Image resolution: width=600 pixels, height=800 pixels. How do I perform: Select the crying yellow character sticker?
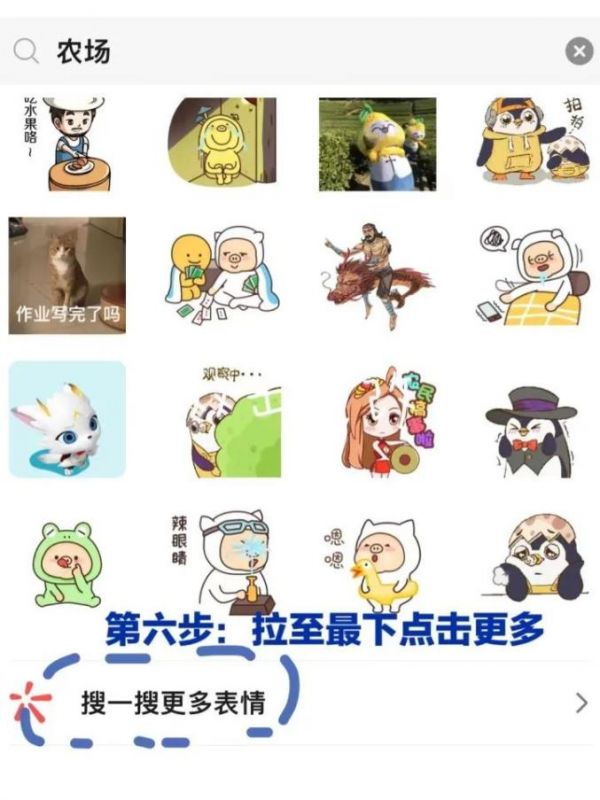[222, 143]
